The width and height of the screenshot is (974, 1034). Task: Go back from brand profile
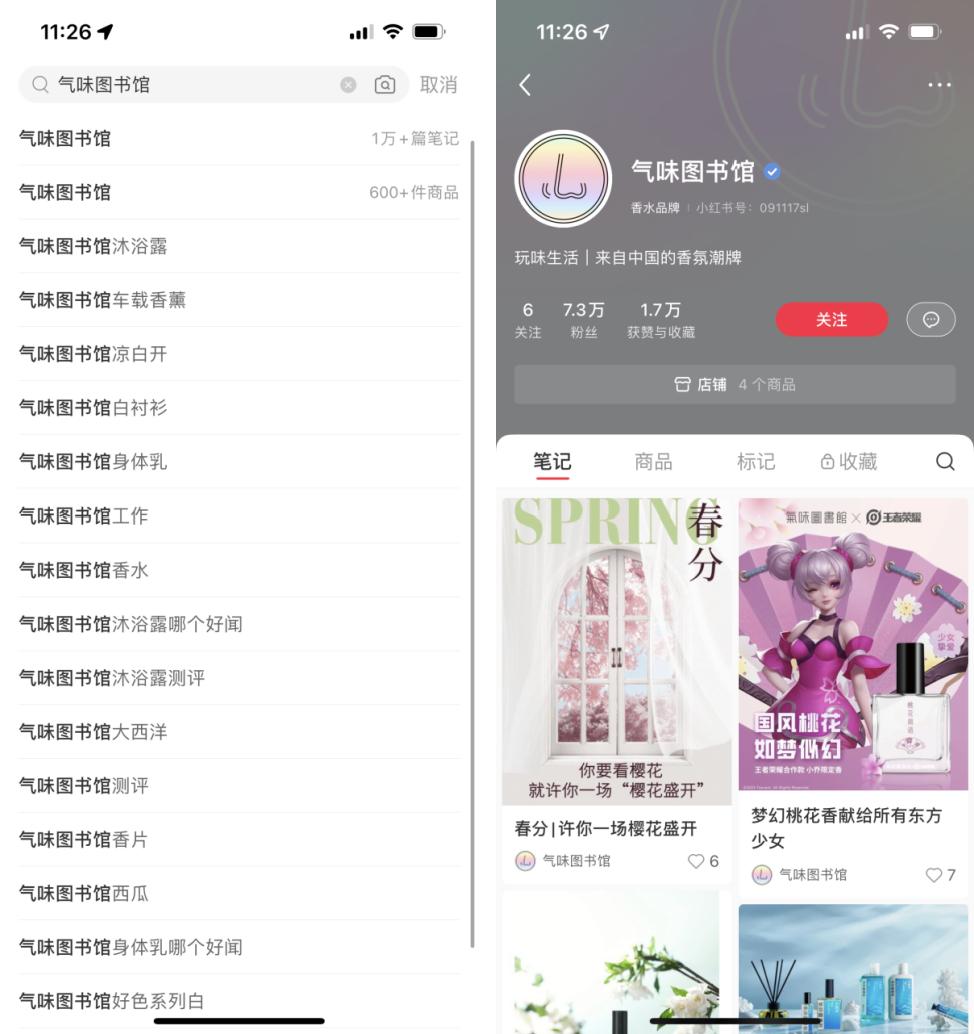[525, 85]
